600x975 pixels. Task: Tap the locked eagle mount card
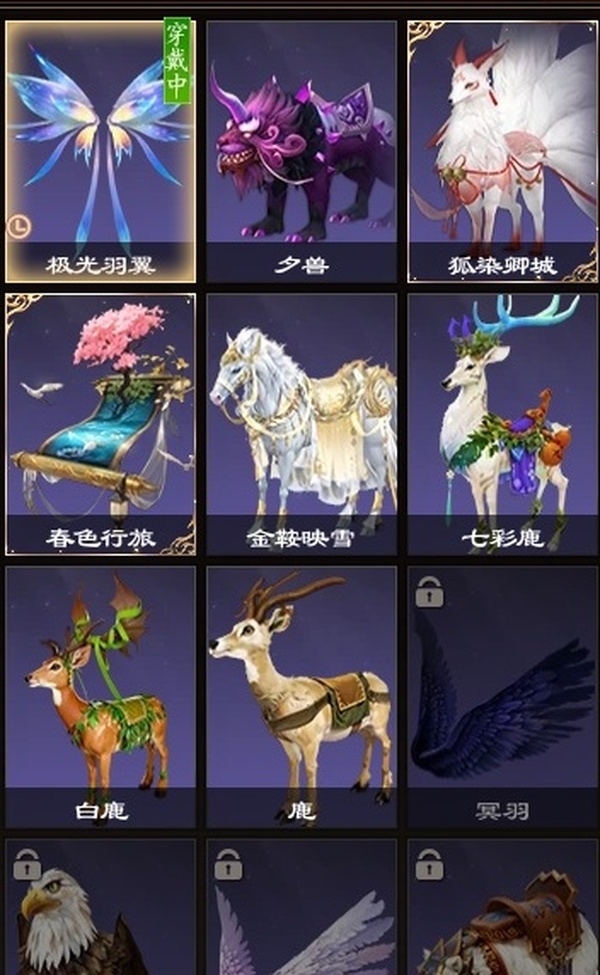pos(100,910)
